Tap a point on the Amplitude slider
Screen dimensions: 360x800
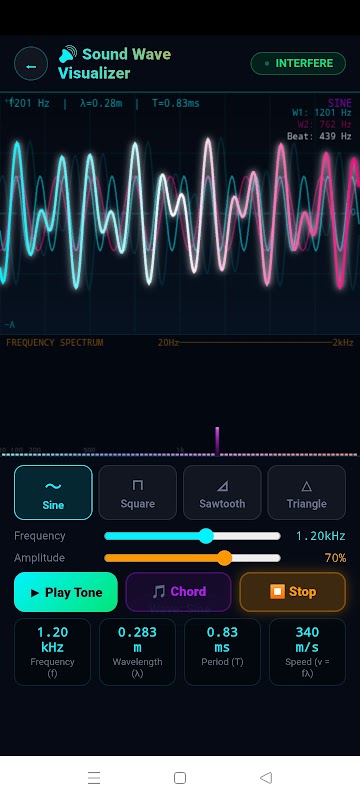click(192, 558)
